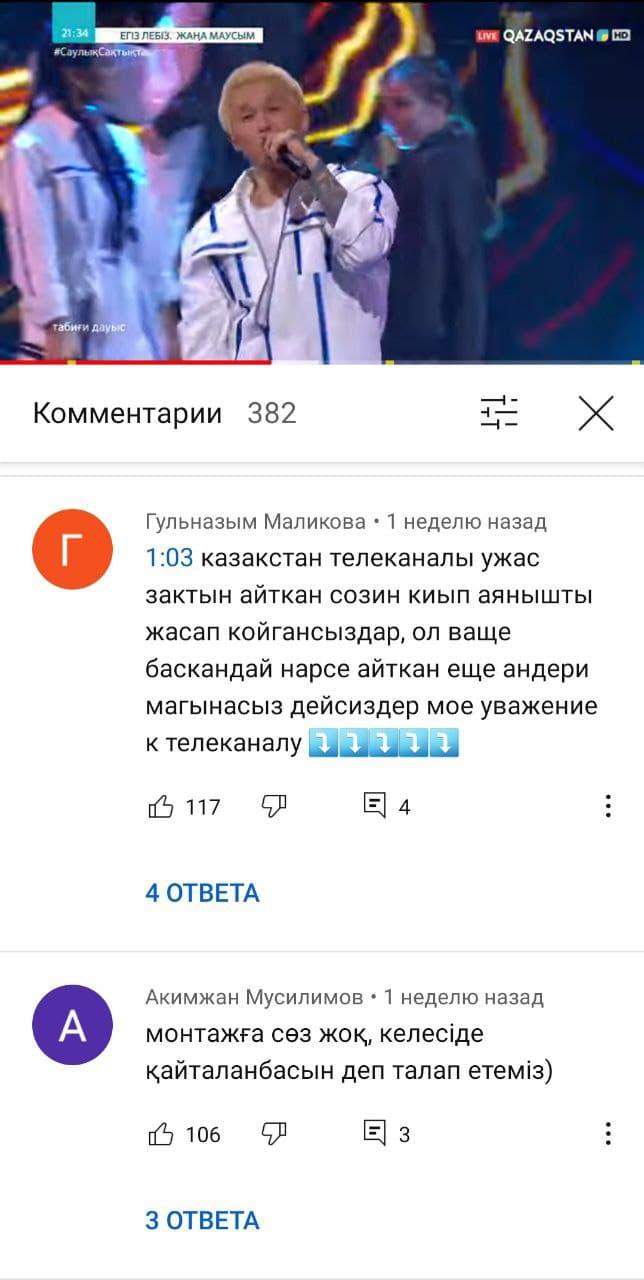This screenshot has height=1280, width=644.
Task: Jump to the 1:03 timestamp link
Action: tap(169, 557)
